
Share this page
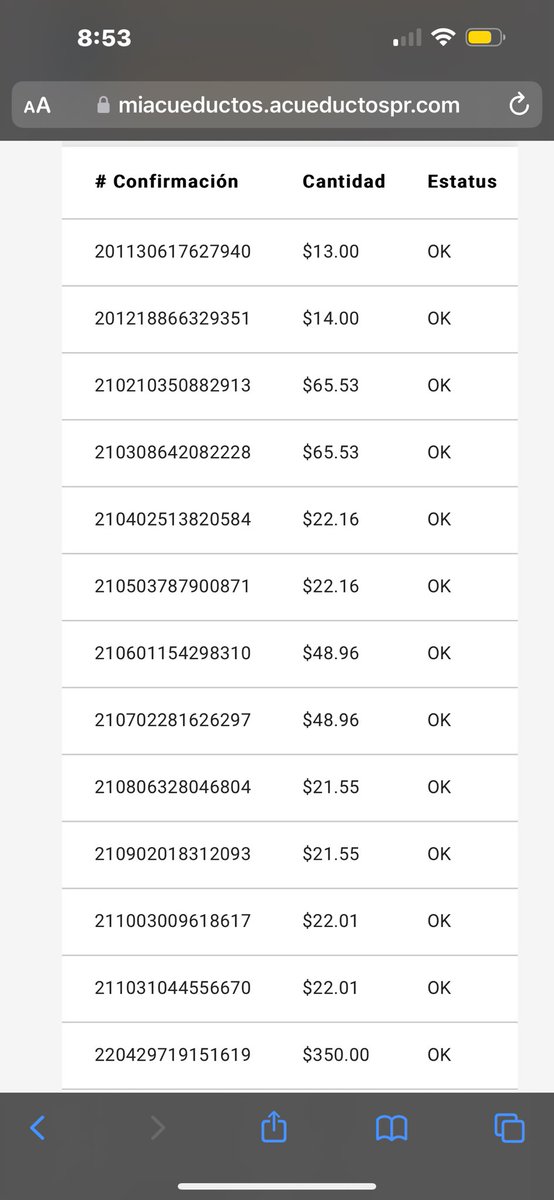(274, 1127)
